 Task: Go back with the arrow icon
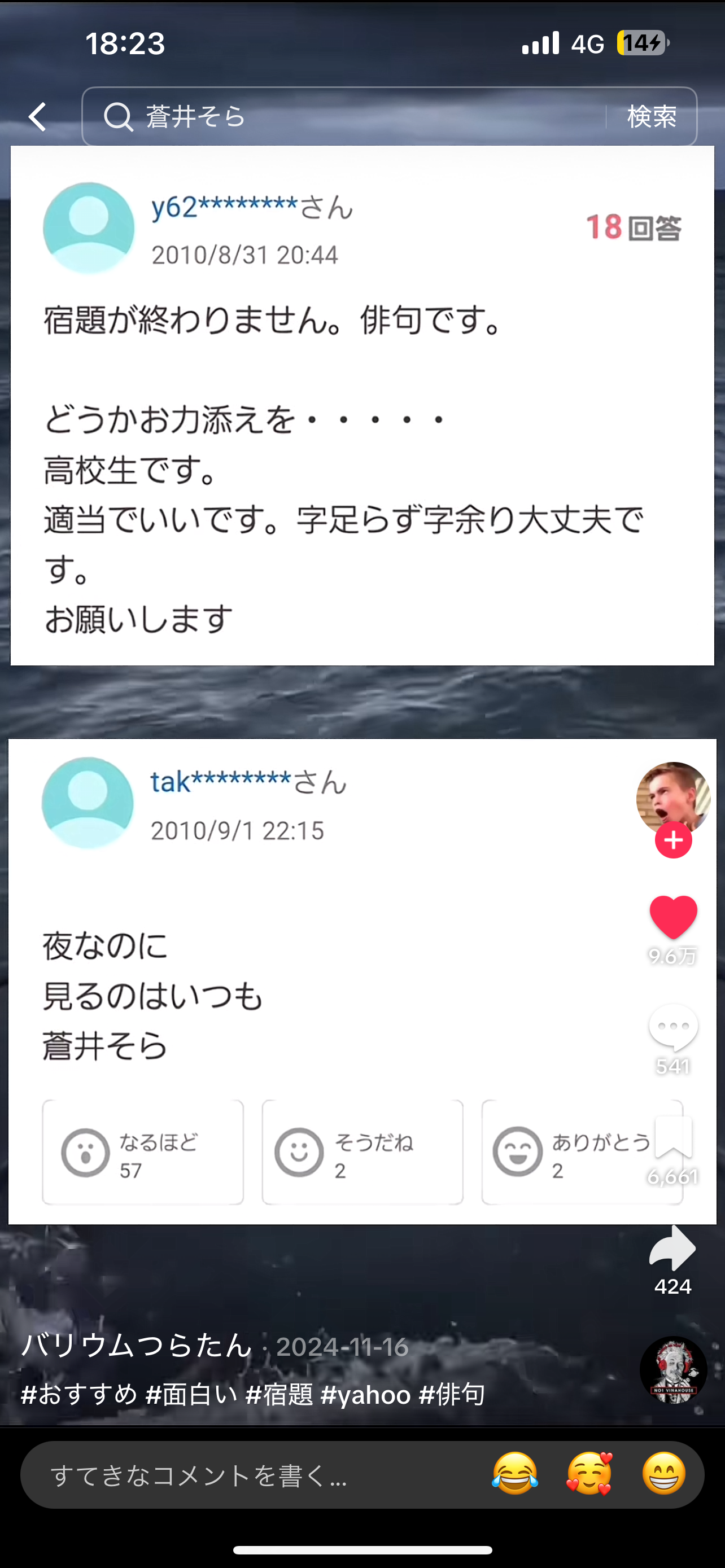pyautogui.click(x=38, y=116)
